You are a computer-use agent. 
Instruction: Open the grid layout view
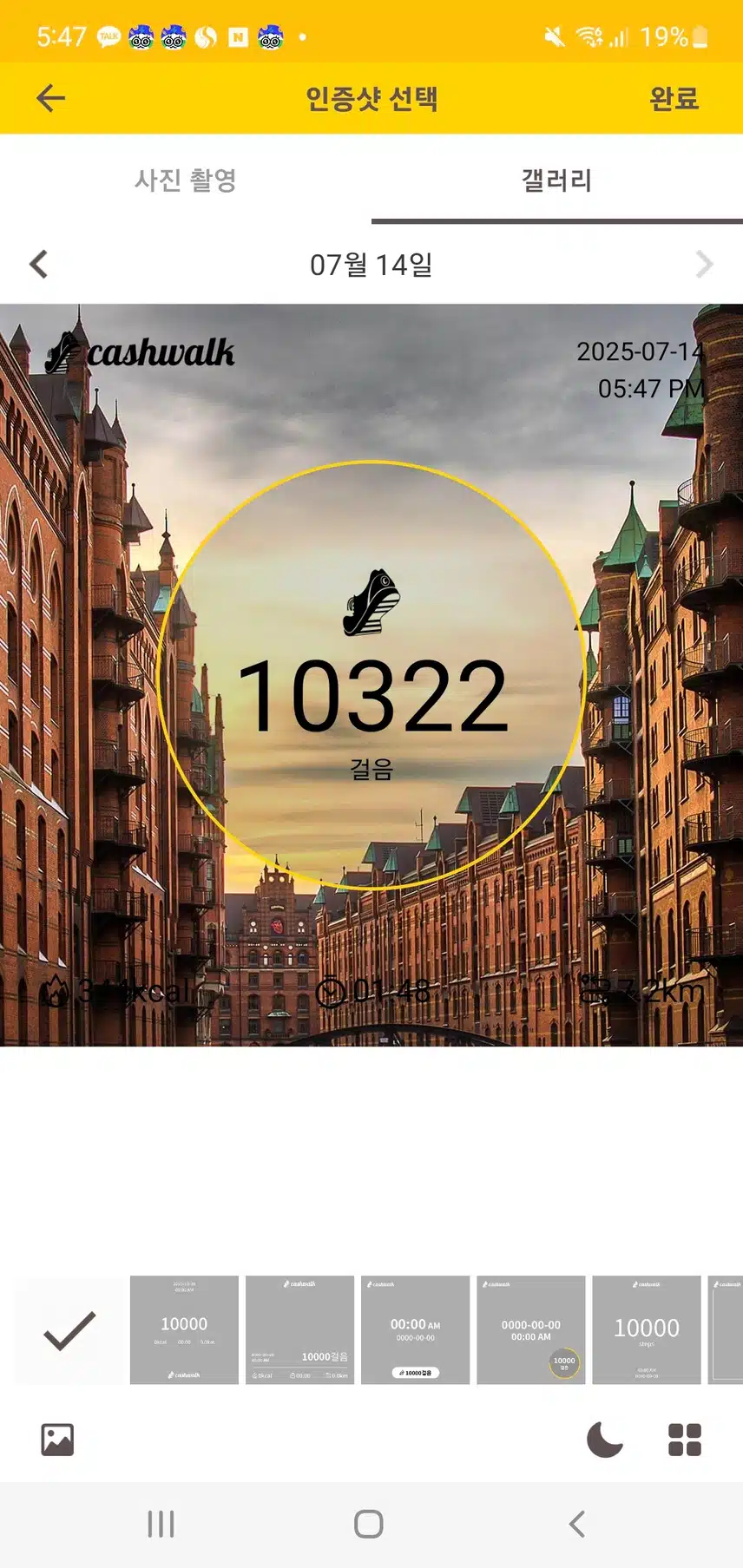coord(684,1440)
